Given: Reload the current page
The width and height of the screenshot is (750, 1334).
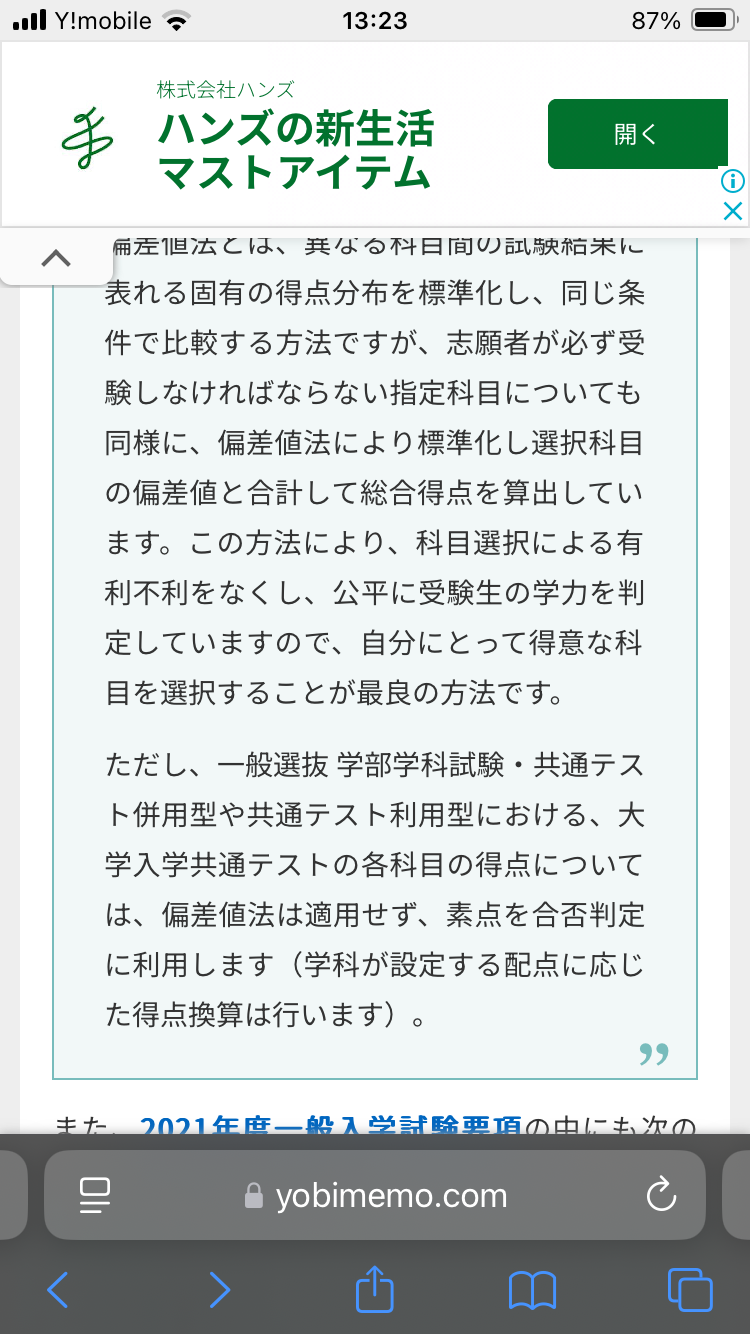Looking at the screenshot, I should click(x=661, y=1195).
